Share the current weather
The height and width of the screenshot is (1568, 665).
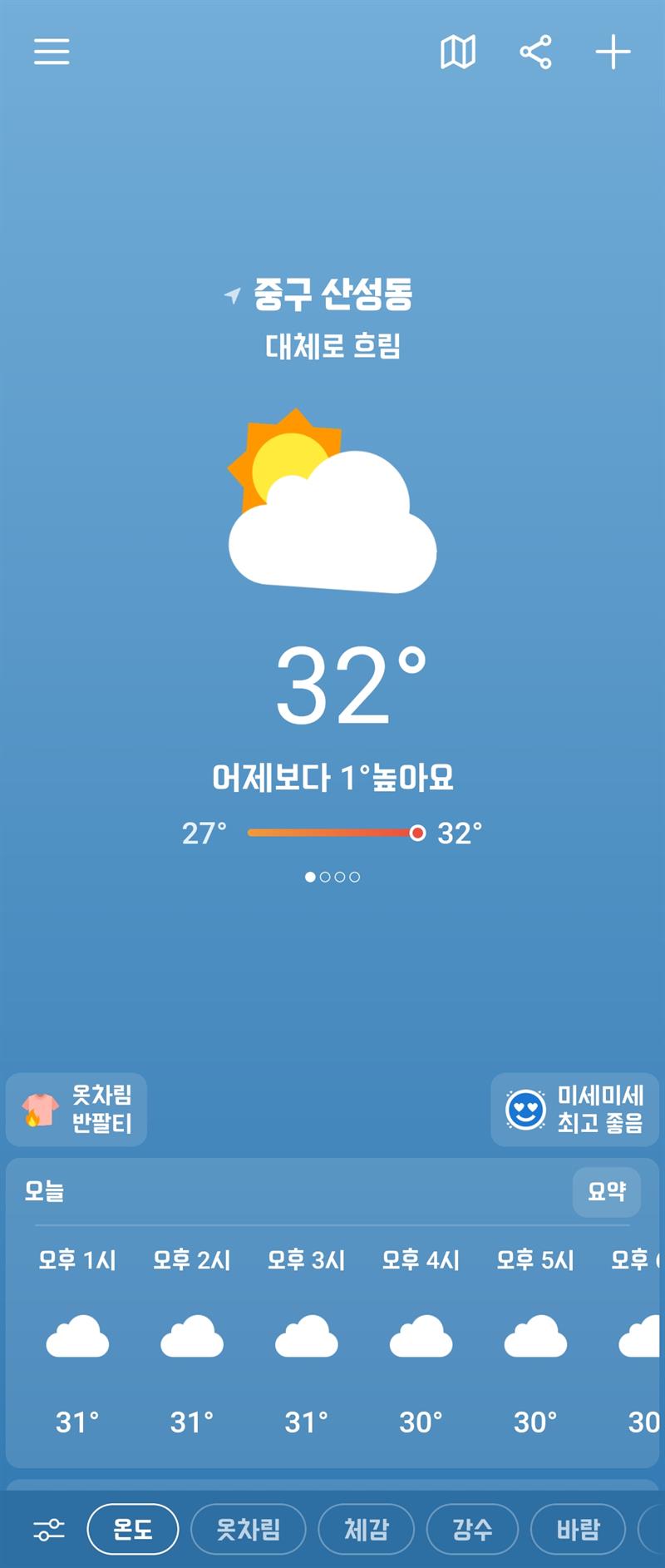coord(535,52)
